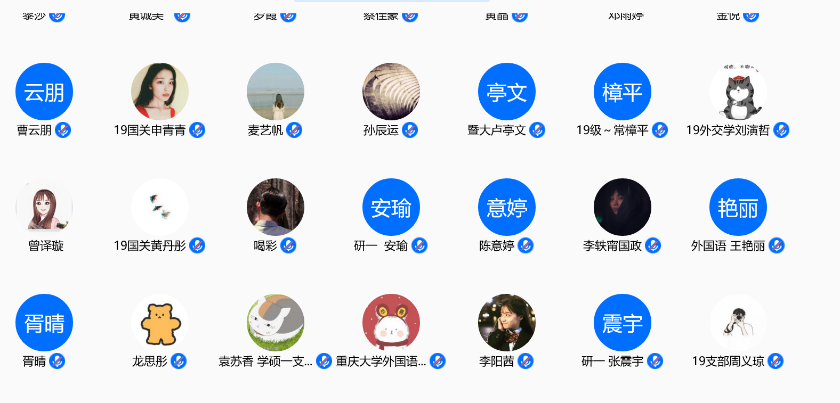Open 研一 张震宇's tile

(x=622, y=323)
